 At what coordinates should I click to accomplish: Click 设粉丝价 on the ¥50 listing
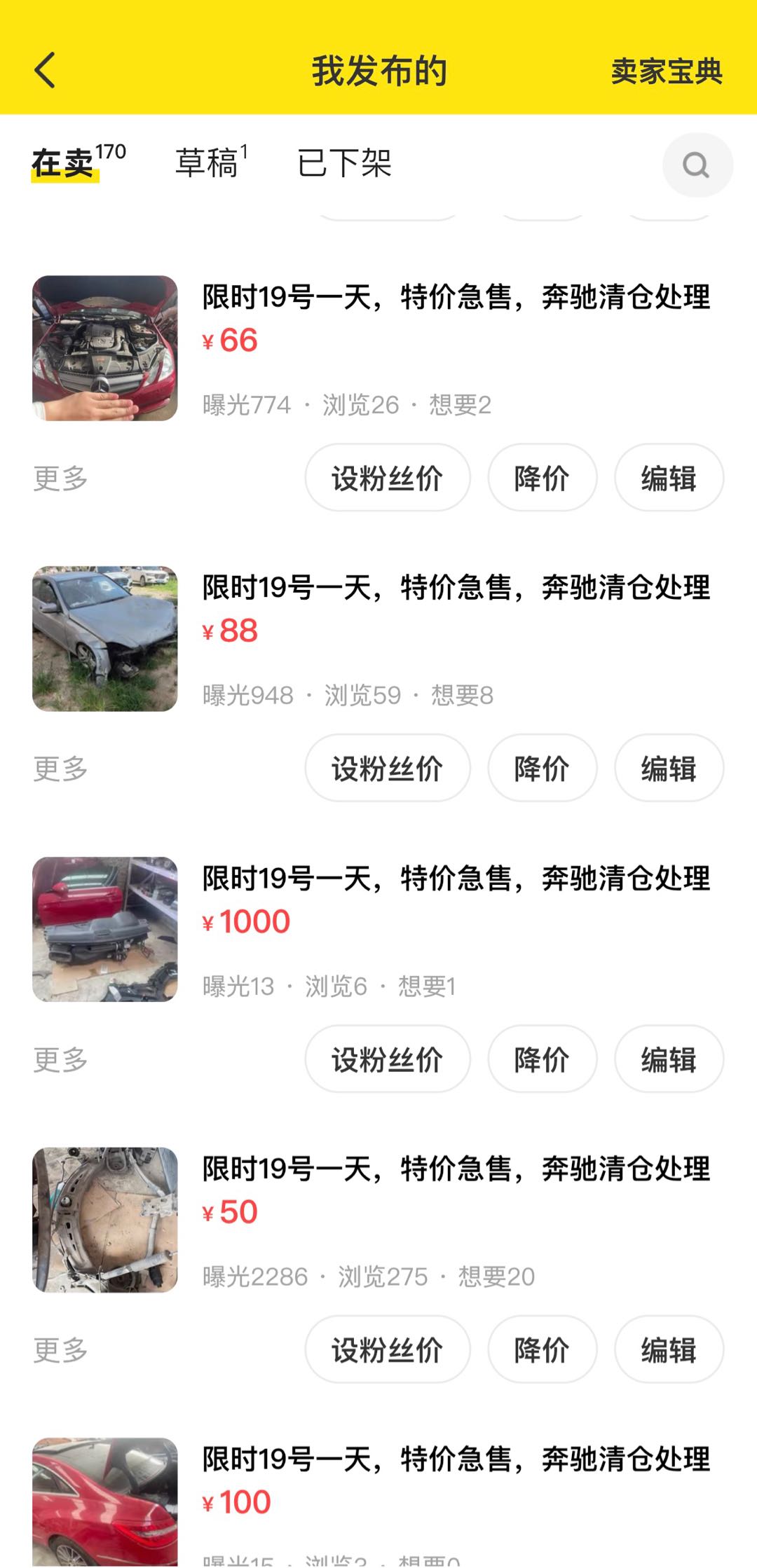388,1350
